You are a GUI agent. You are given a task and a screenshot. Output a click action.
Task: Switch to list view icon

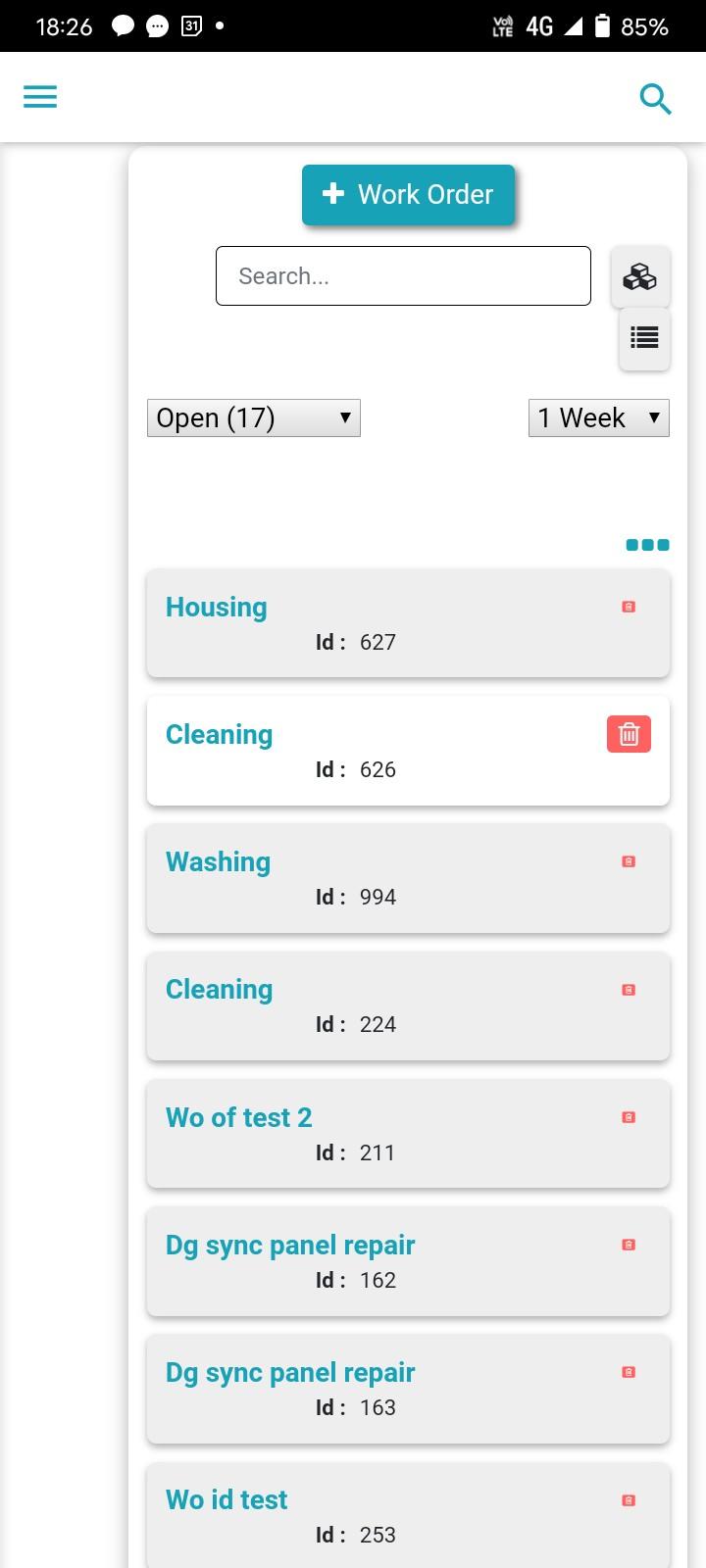644,339
